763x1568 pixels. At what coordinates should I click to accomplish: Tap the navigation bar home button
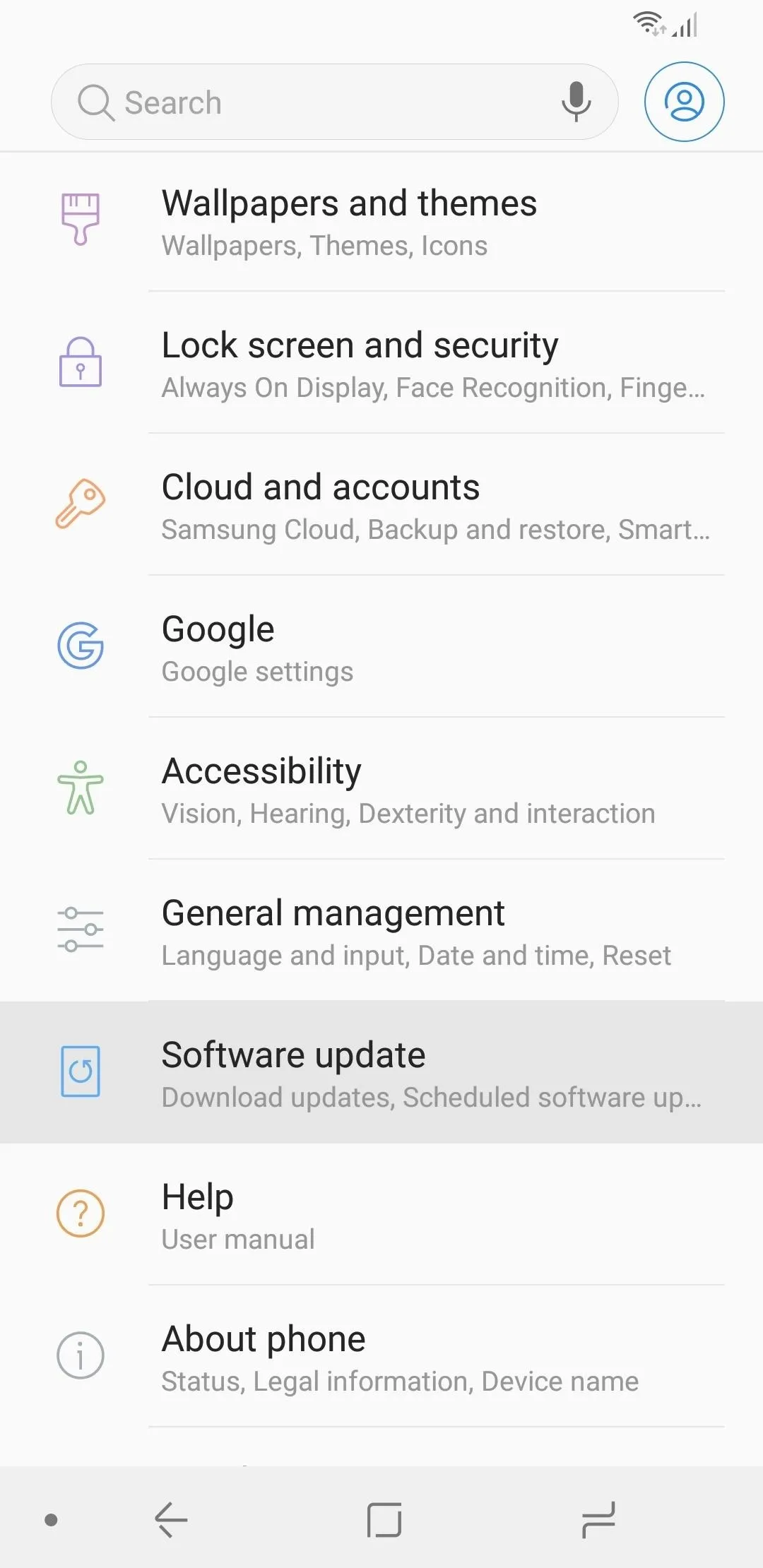[x=384, y=1519]
